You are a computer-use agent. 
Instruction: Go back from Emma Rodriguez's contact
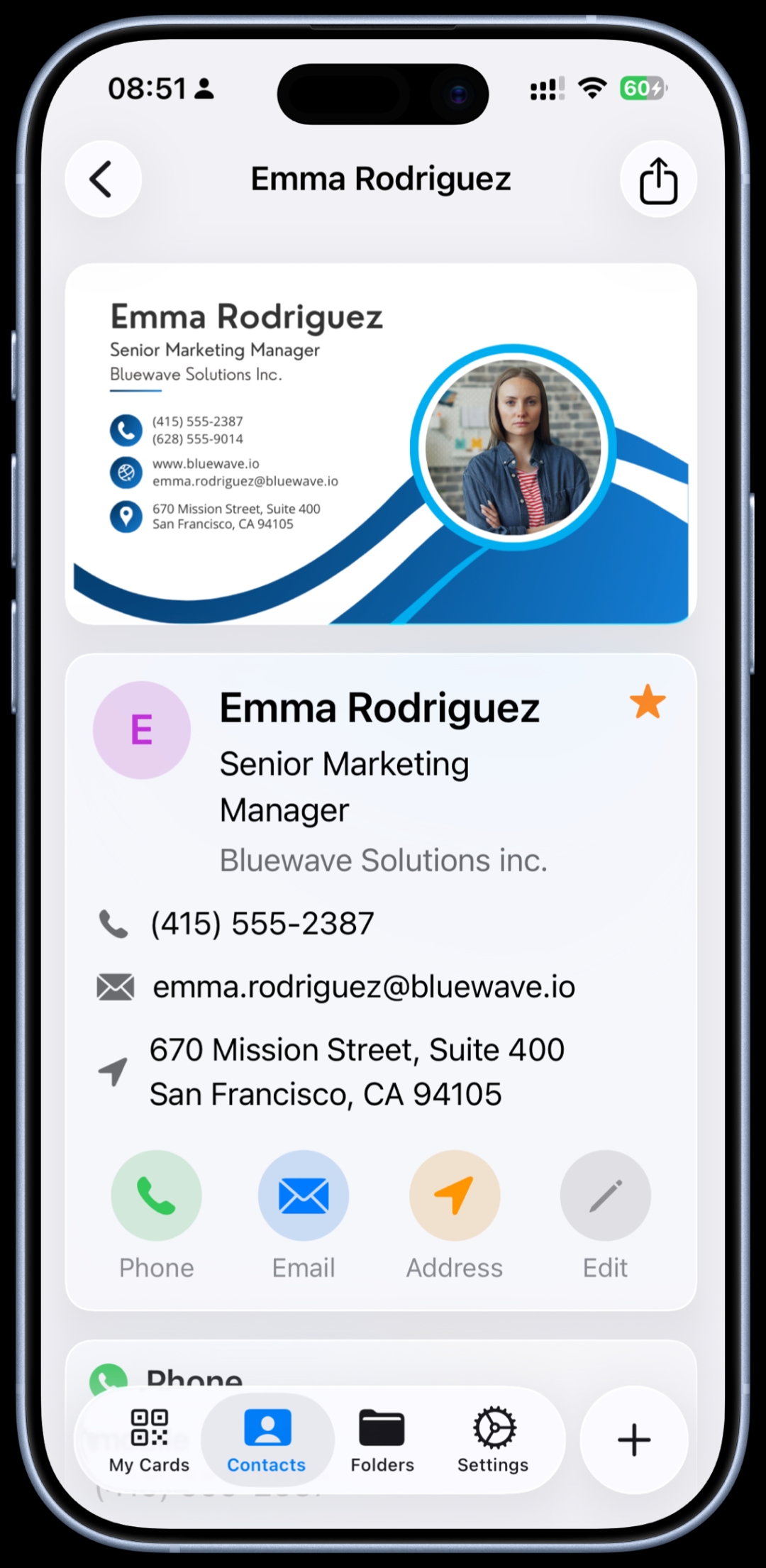pyautogui.click(x=103, y=179)
